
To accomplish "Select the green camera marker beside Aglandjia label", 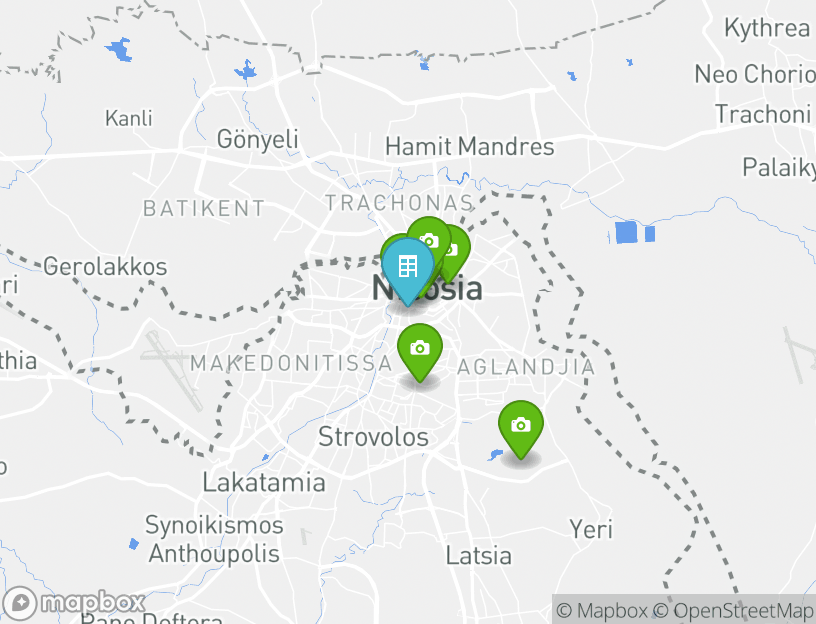I will (x=420, y=349).
